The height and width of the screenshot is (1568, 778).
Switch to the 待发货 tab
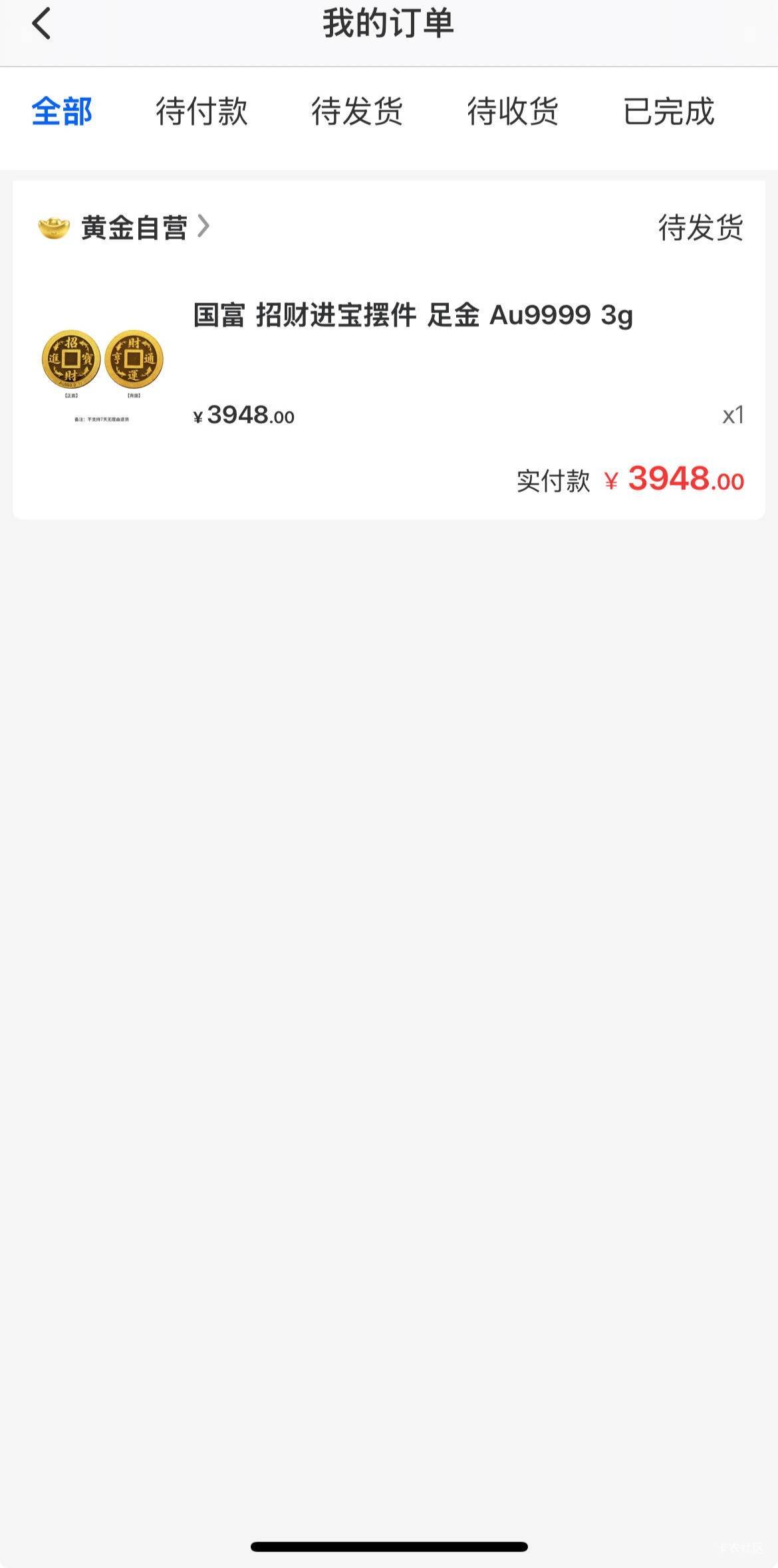[x=357, y=111]
